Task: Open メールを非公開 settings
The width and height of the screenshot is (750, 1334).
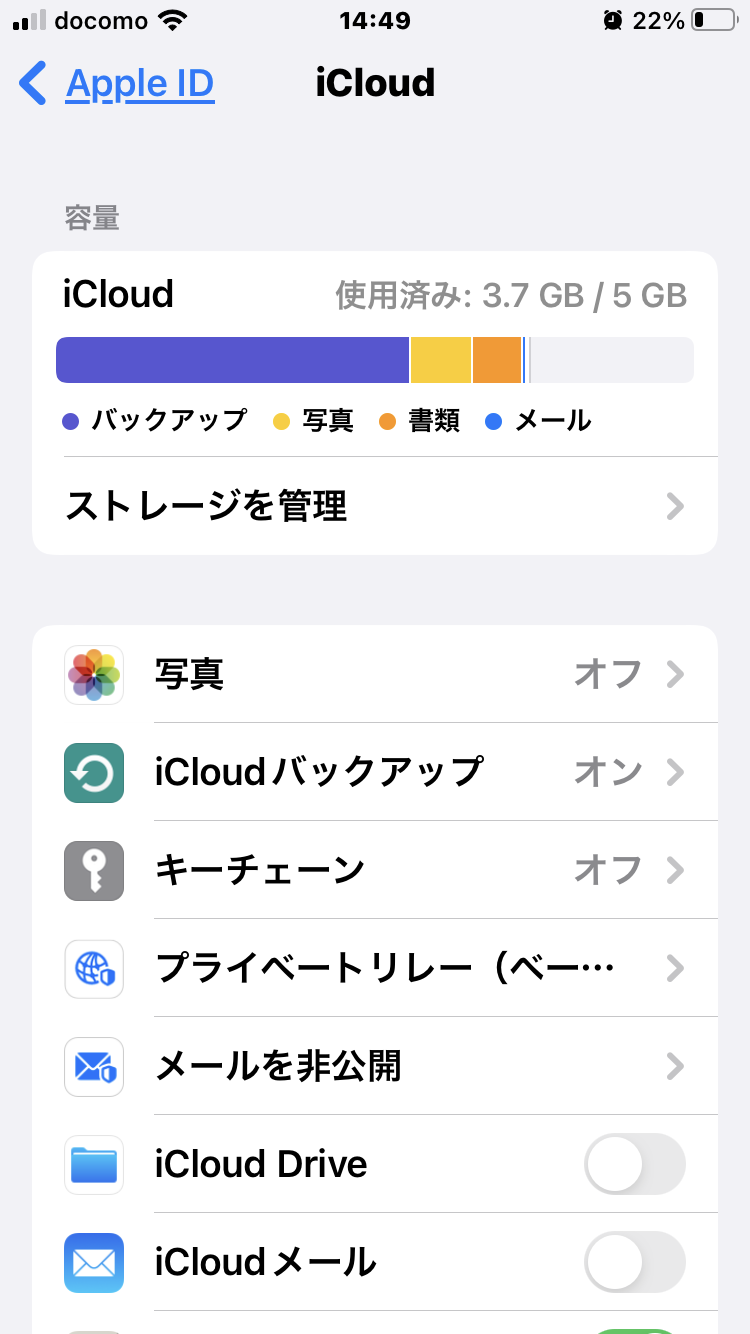Action: tap(375, 1066)
